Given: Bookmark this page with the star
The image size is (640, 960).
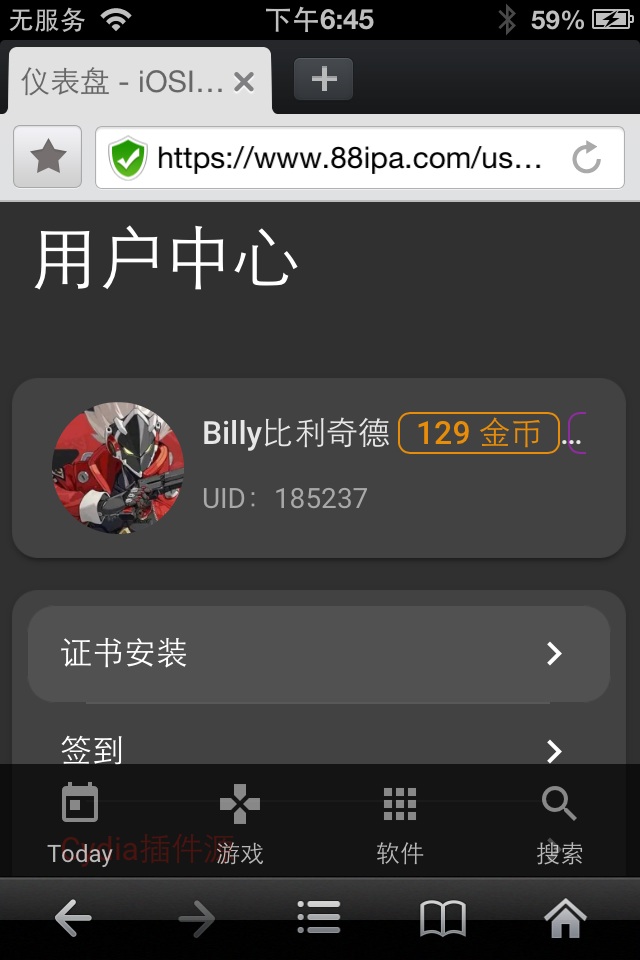Looking at the screenshot, I should 48,157.
